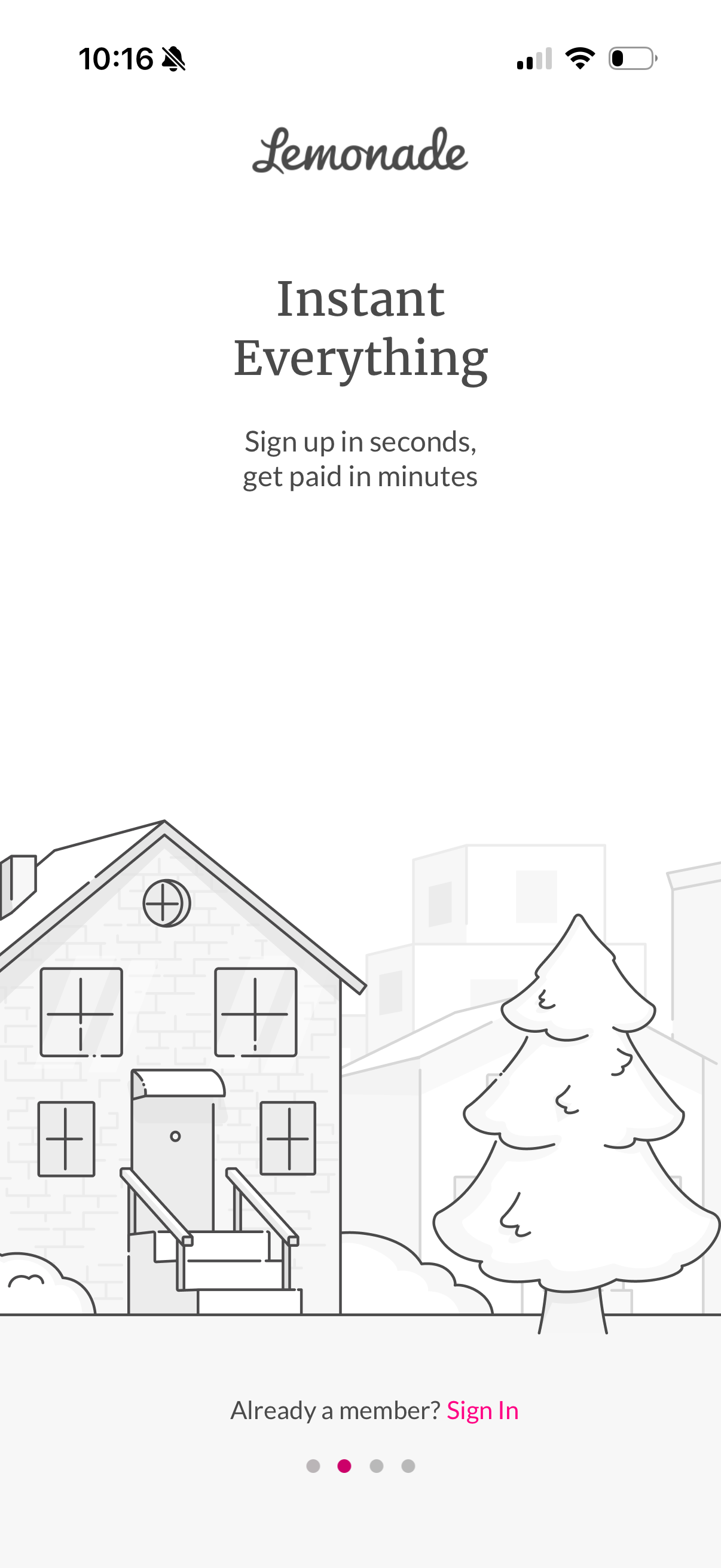
Task: Advance using the third carousel dot
Action: (377, 1466)
